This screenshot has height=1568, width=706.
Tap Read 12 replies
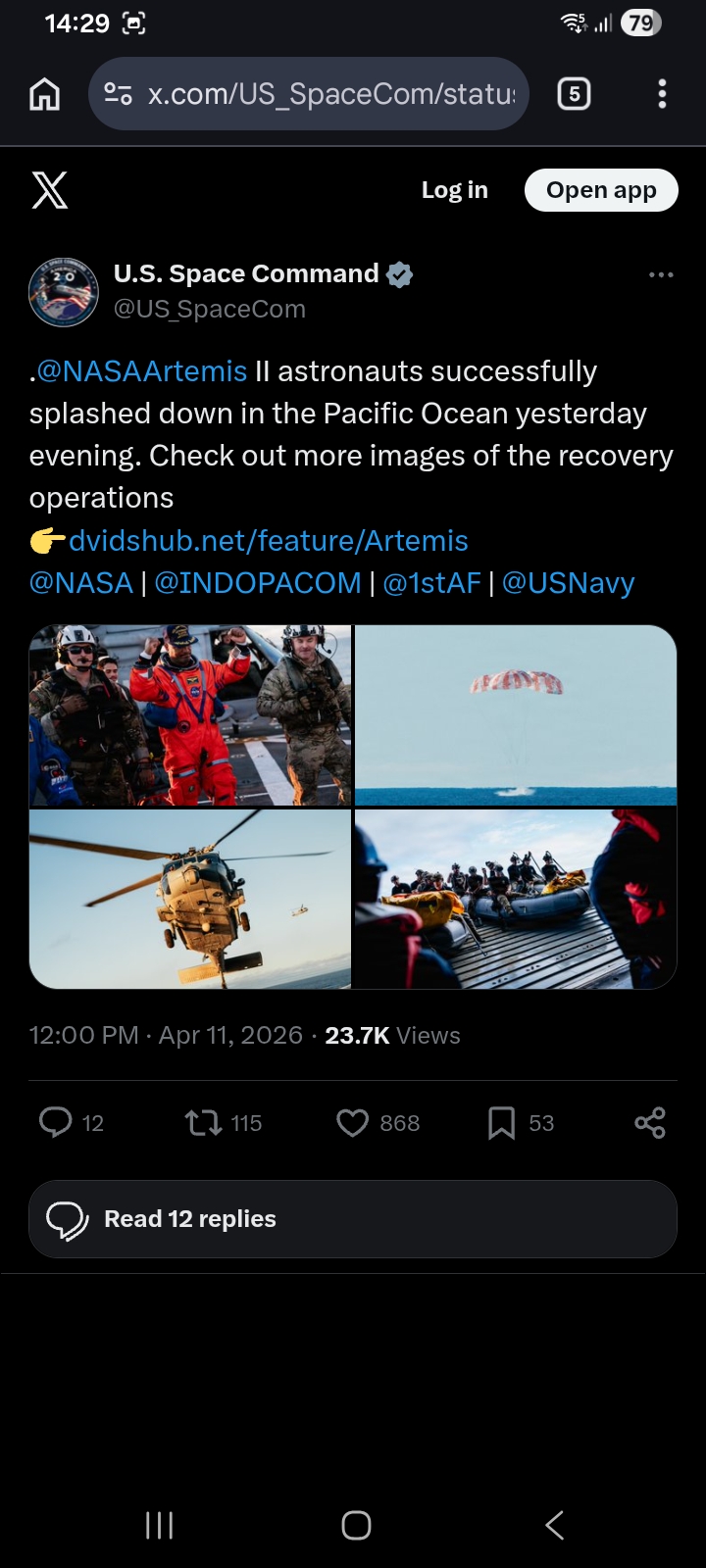pyautogui.click(x=353, y=1219)
